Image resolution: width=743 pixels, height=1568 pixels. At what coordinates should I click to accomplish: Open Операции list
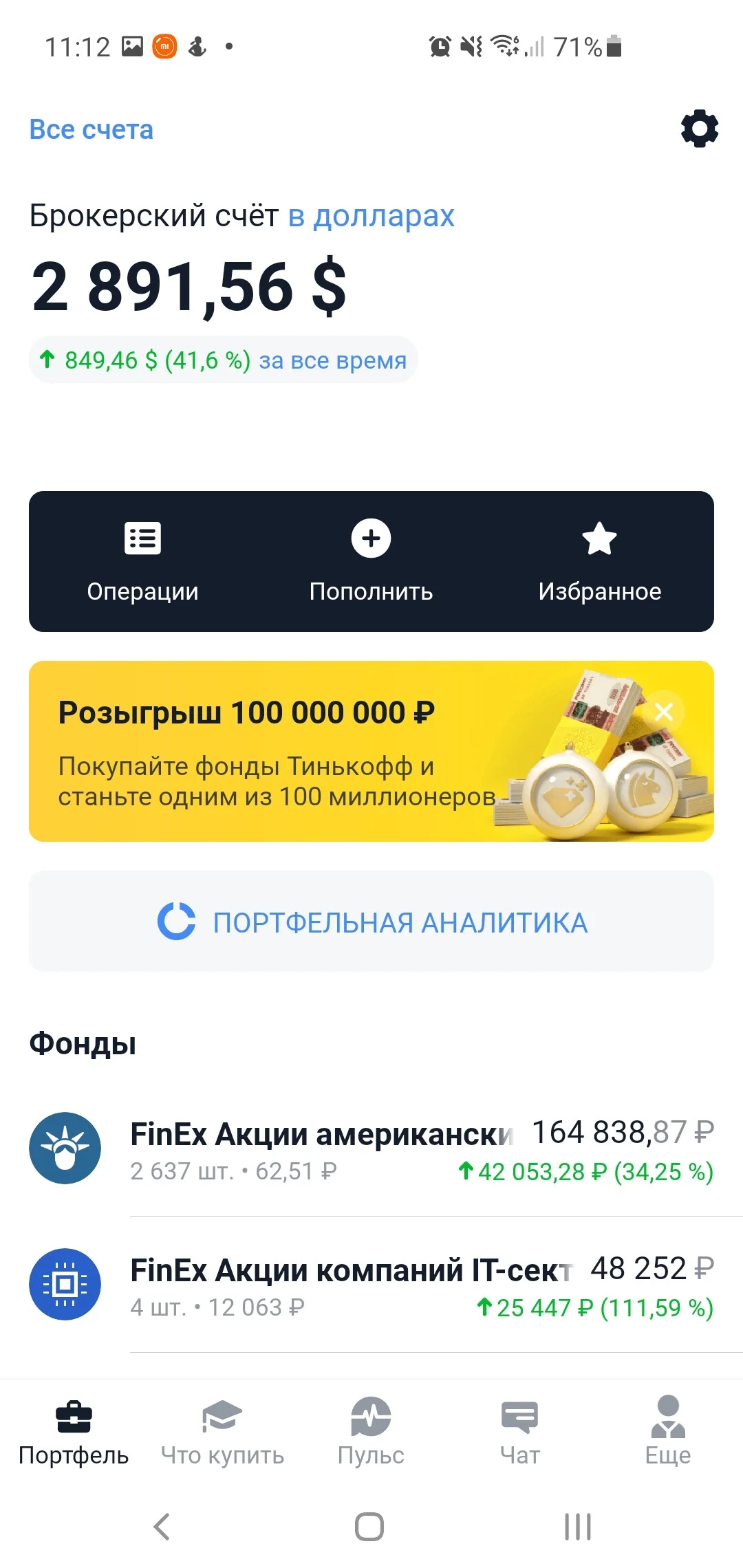(x=142, y=561)
